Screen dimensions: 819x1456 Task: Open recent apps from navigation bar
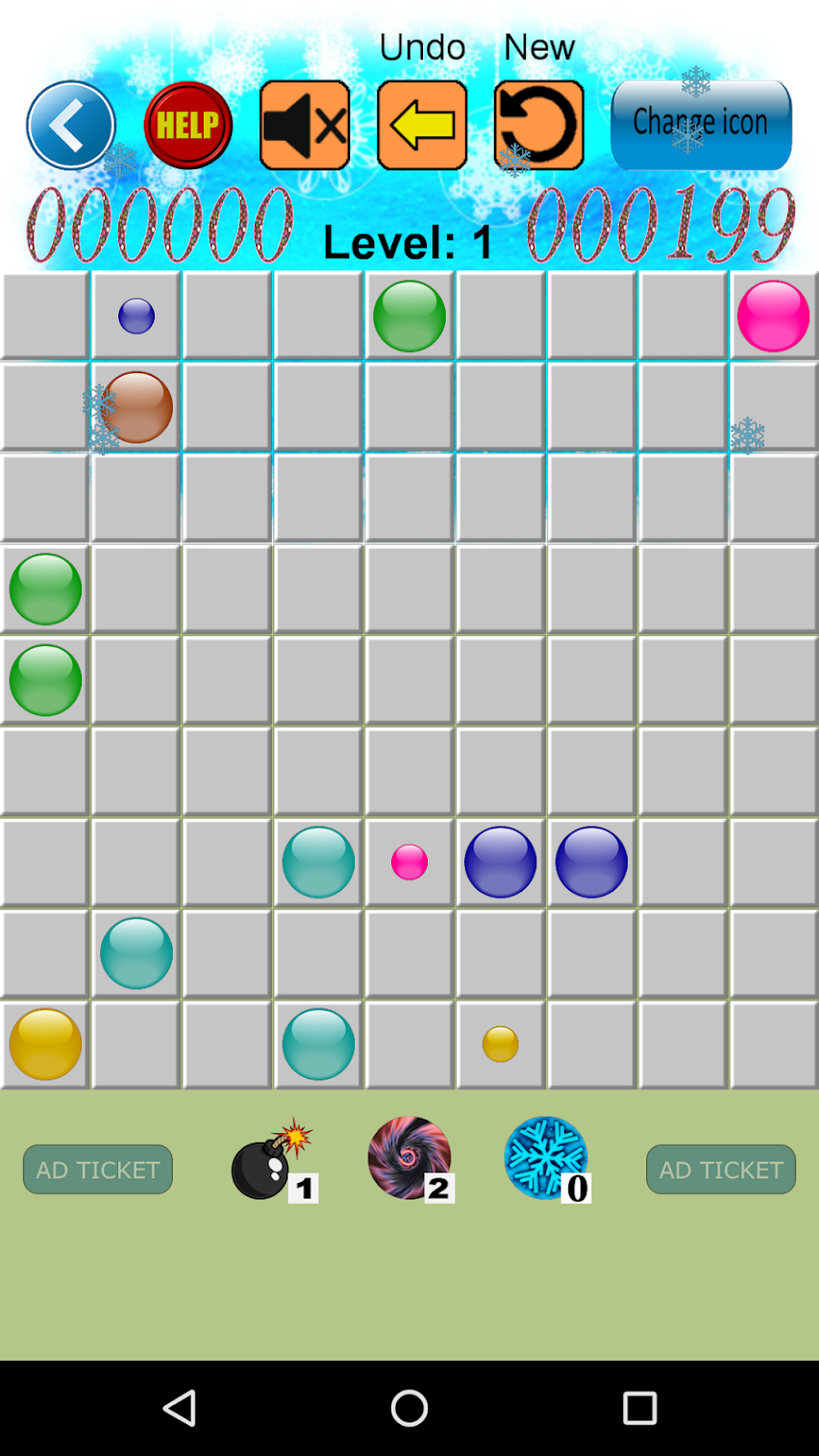pyautogui.click(x=639, y=1408)
